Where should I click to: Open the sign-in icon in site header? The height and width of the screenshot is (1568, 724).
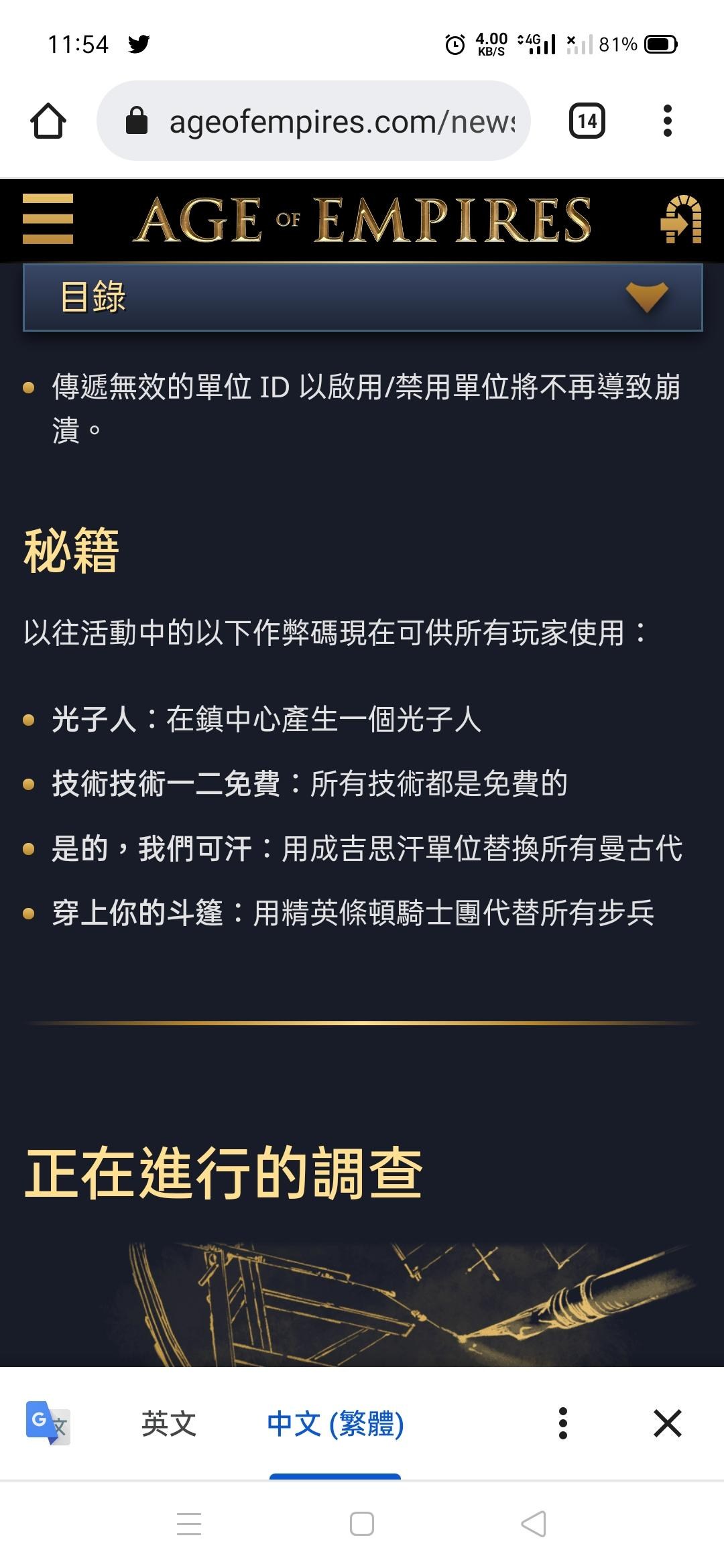click(x=681, y=219)
